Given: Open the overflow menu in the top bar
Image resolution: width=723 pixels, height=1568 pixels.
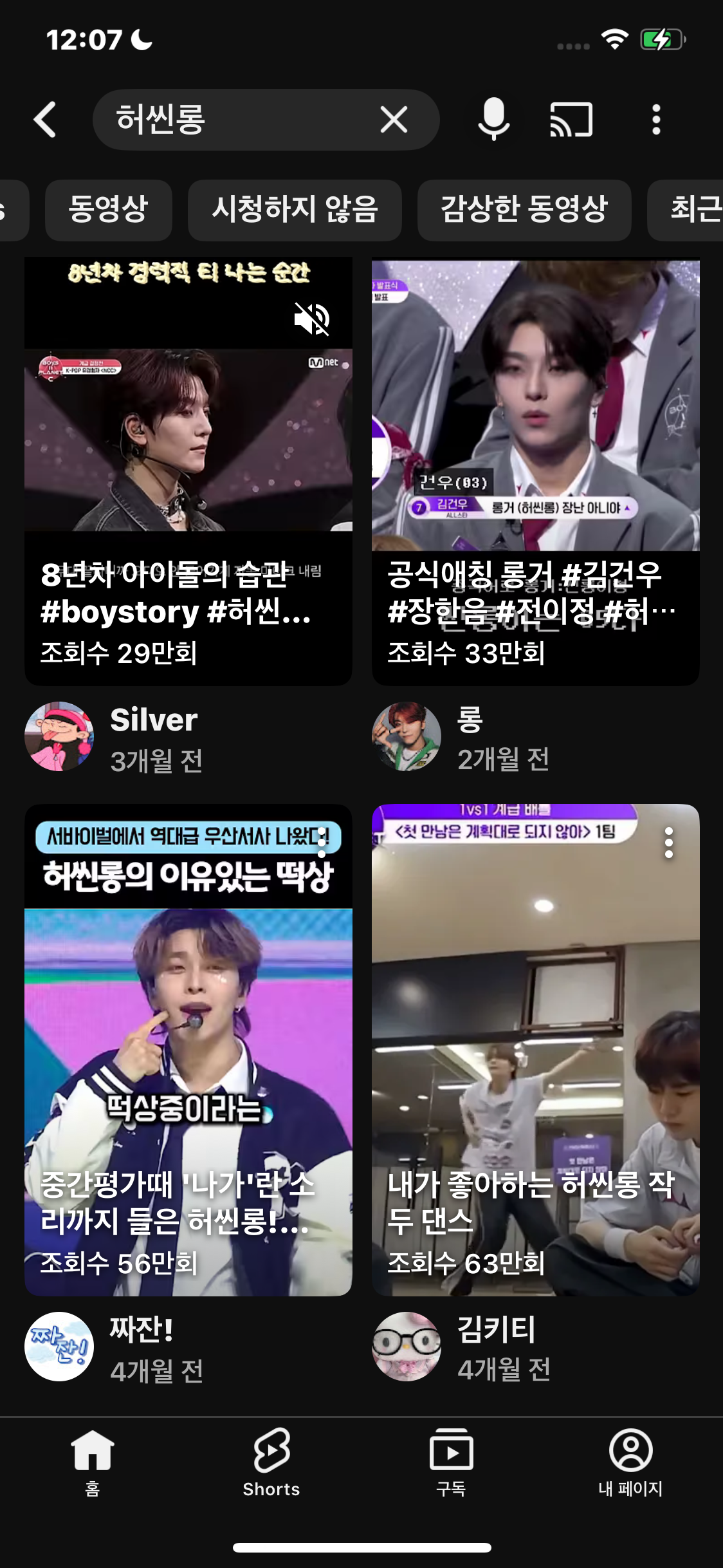Looking at the screenshot, I should tap(656, 120).
